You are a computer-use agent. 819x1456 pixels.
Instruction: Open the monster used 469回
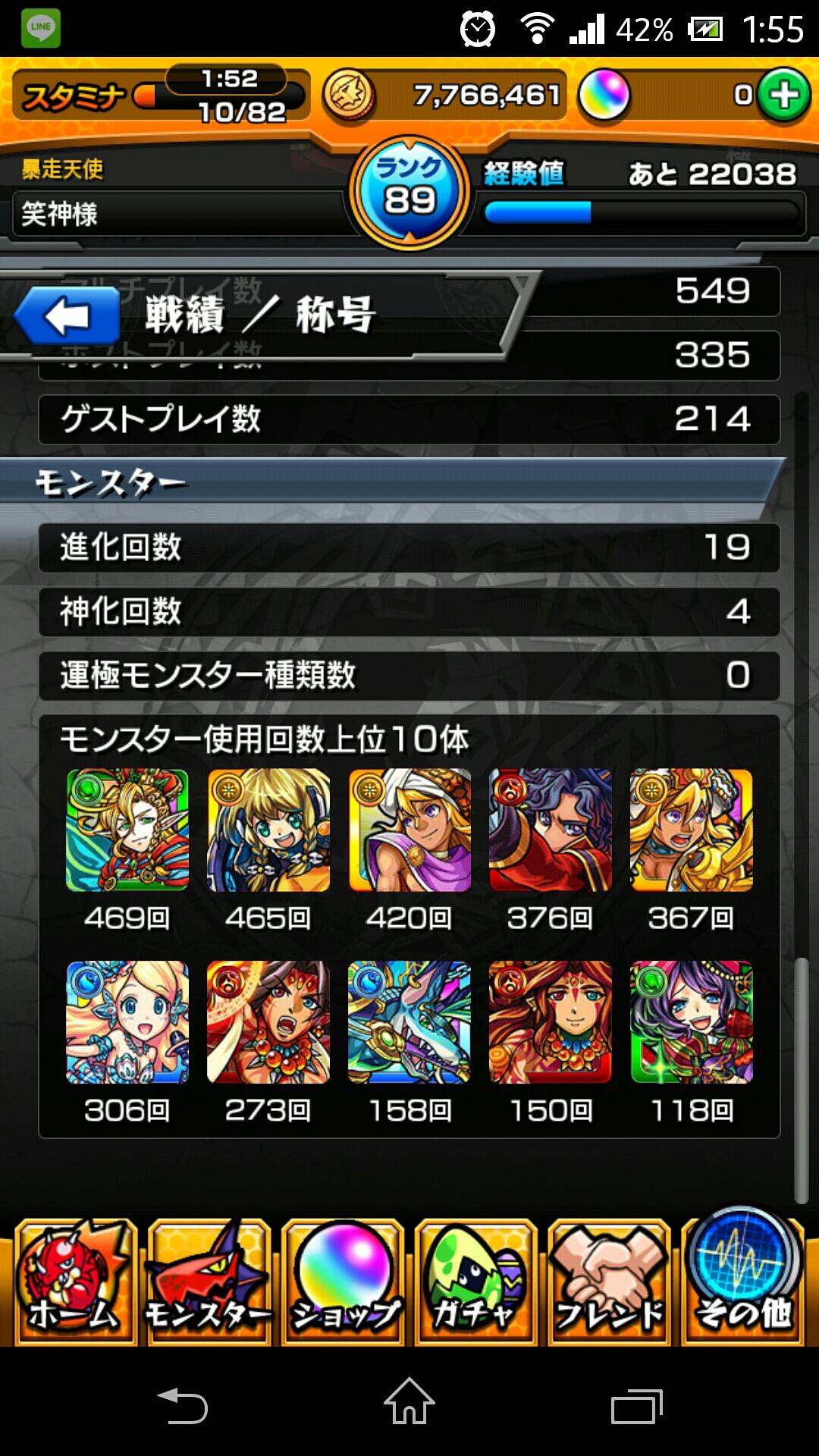point(127,830)
